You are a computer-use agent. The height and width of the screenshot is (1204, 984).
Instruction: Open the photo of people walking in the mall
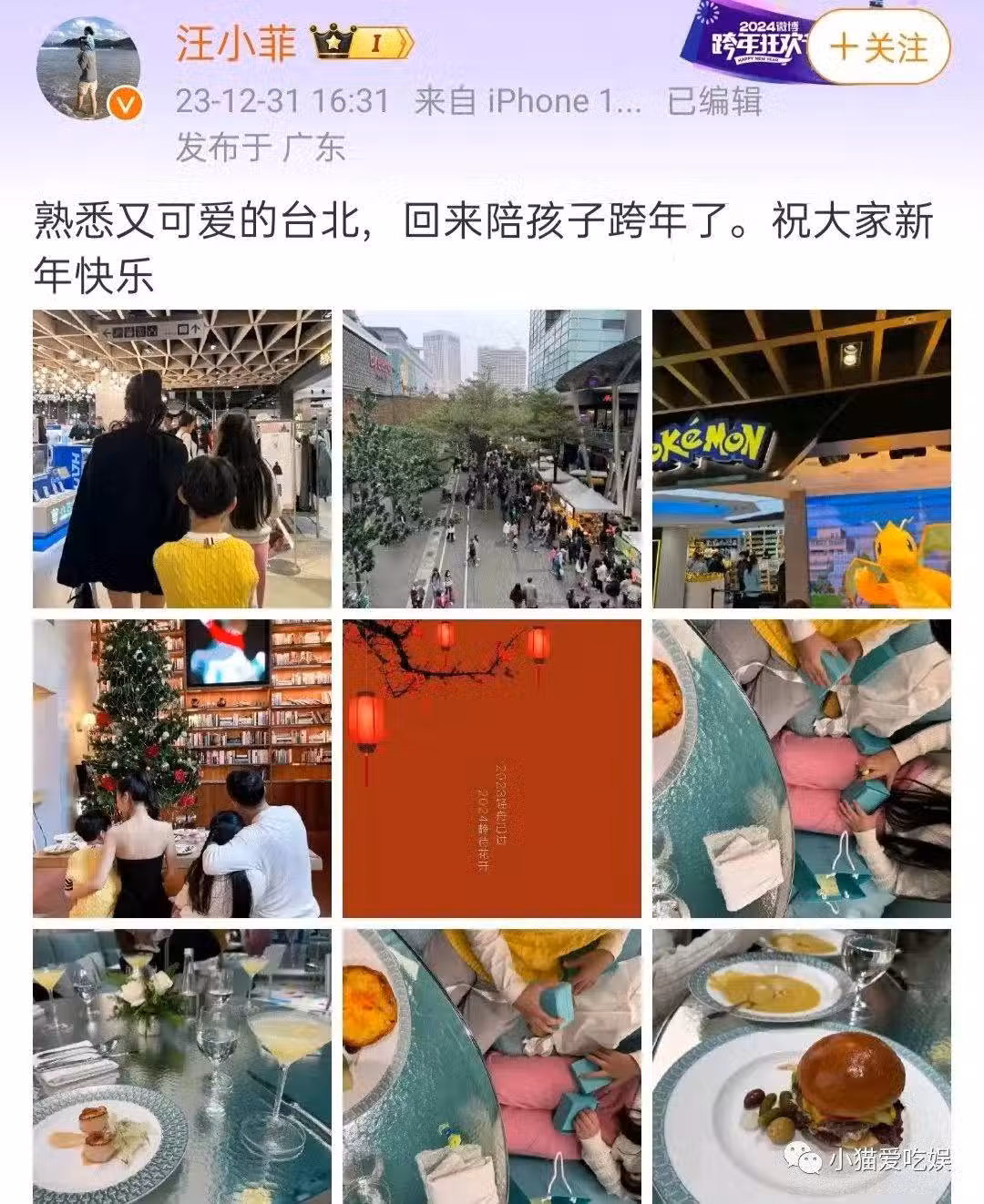[x=182, y=459]
